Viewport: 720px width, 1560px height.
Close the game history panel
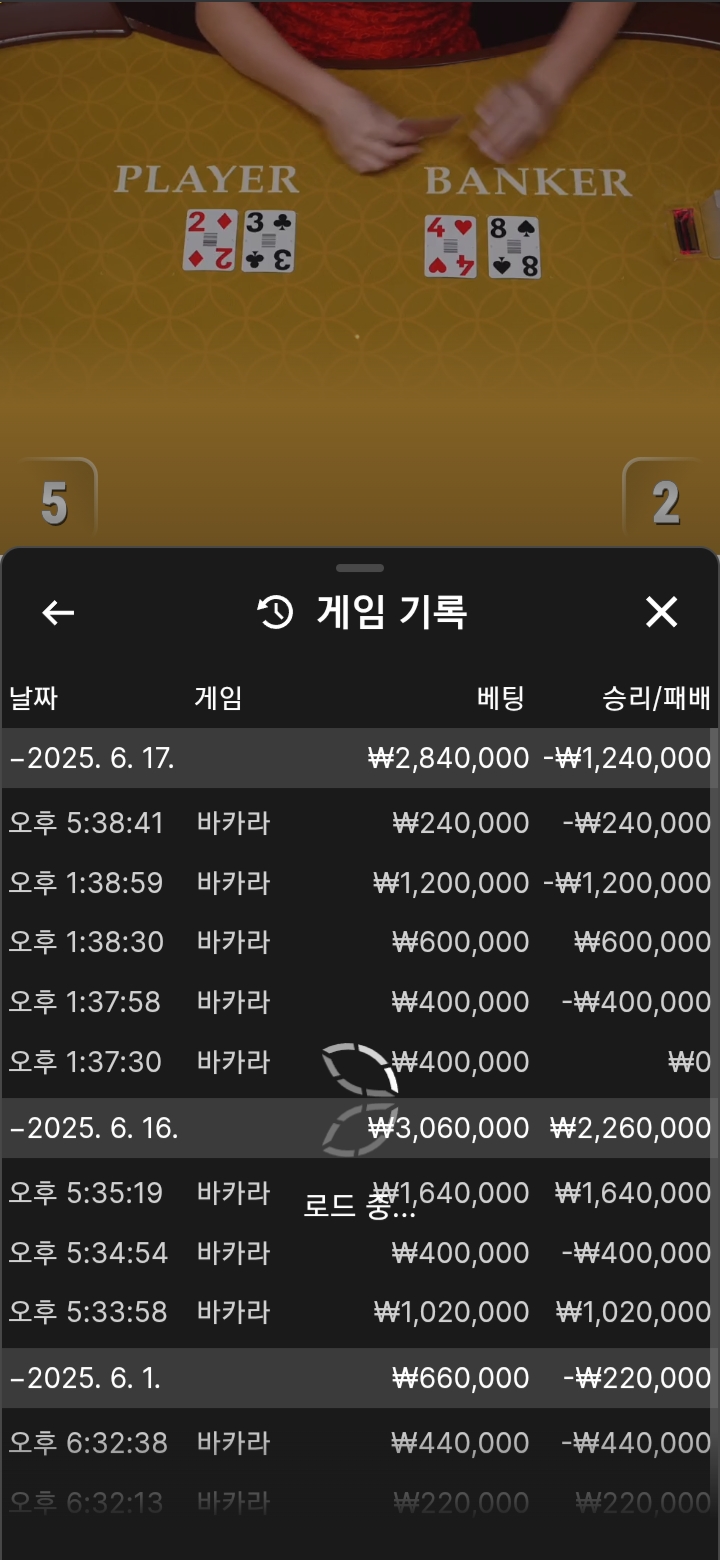pos(661,612)
